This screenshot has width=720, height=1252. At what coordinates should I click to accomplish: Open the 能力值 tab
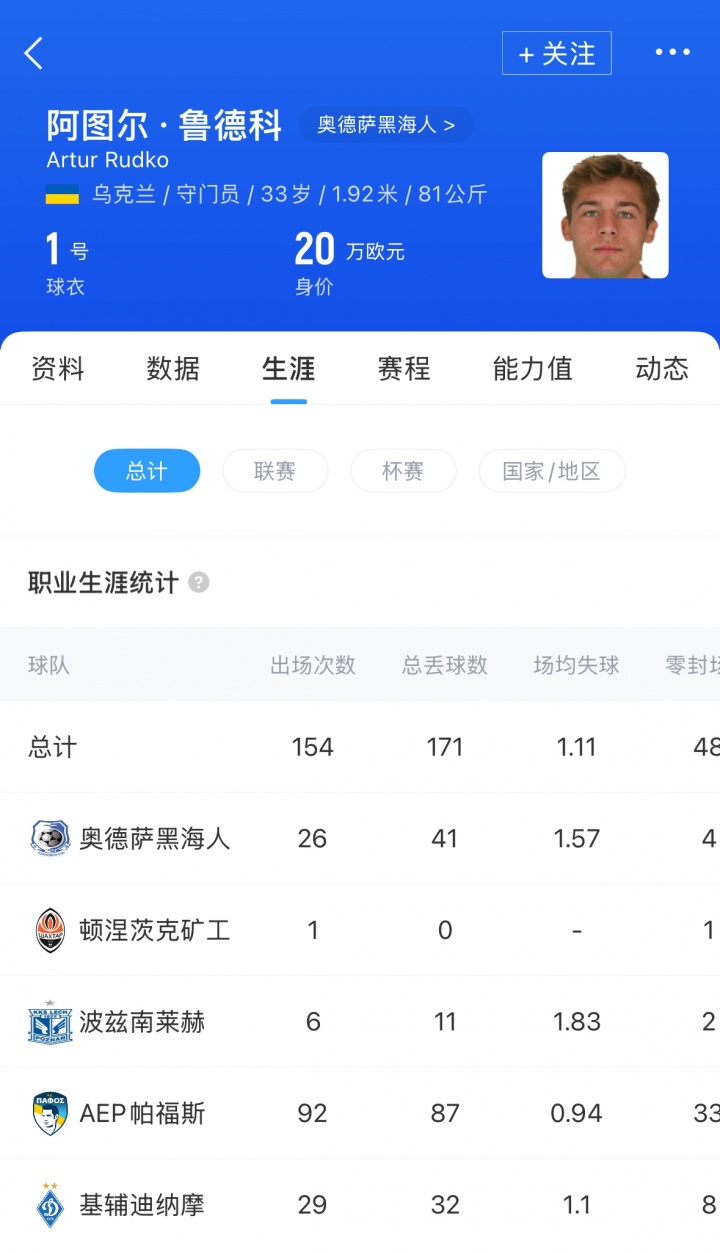532,369
